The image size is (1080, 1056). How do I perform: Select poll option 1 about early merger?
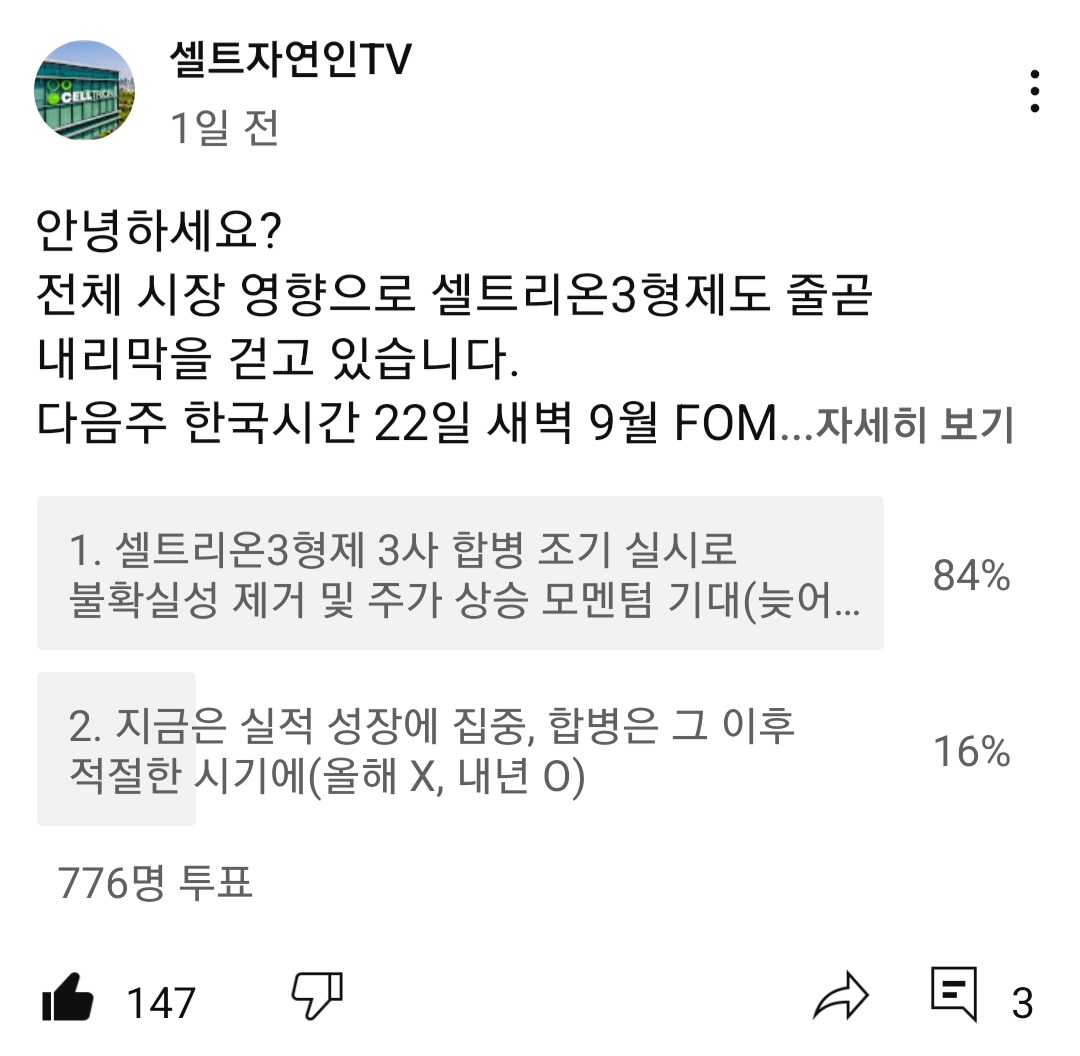click(x=460, y=574)
